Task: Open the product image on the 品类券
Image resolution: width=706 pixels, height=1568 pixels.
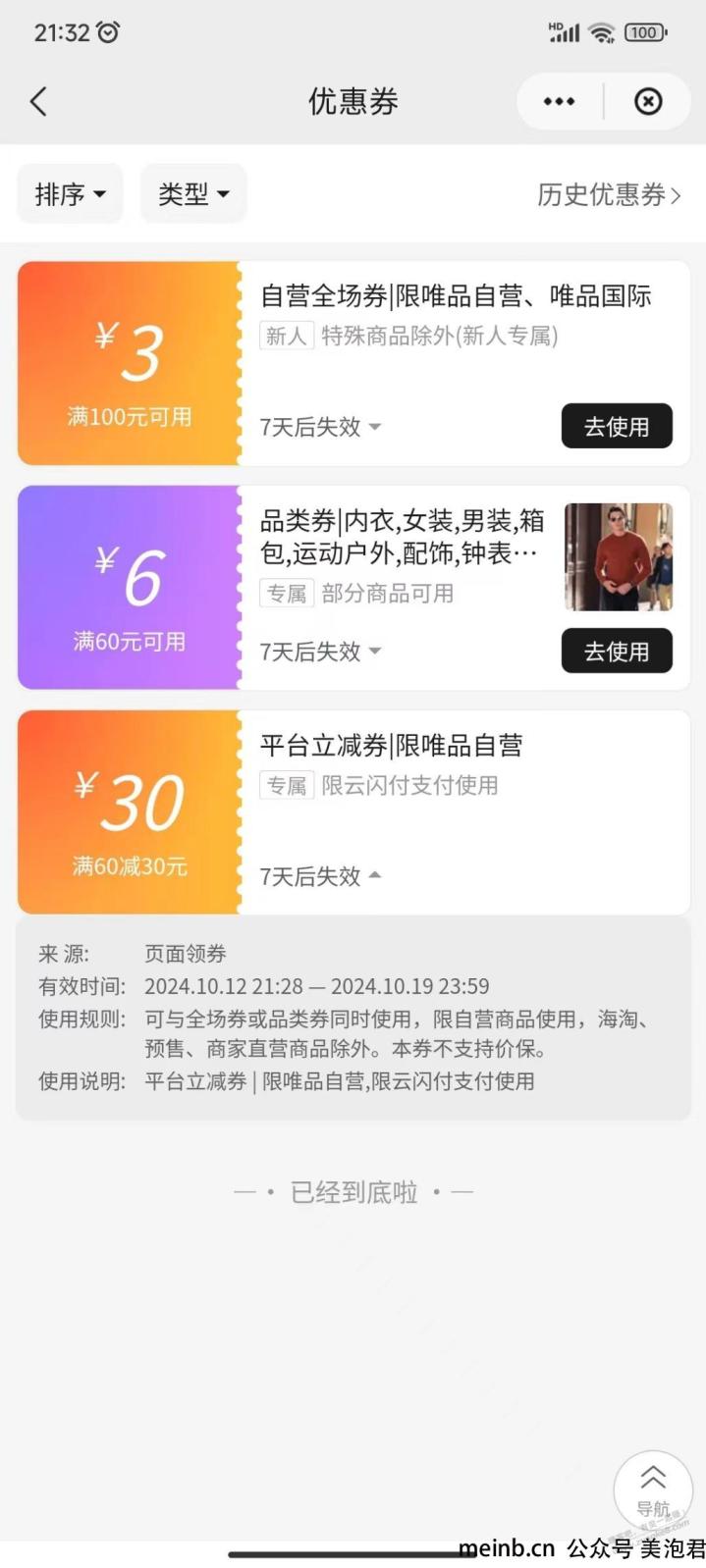Action: pyautogui.click(x=619, y=556)
